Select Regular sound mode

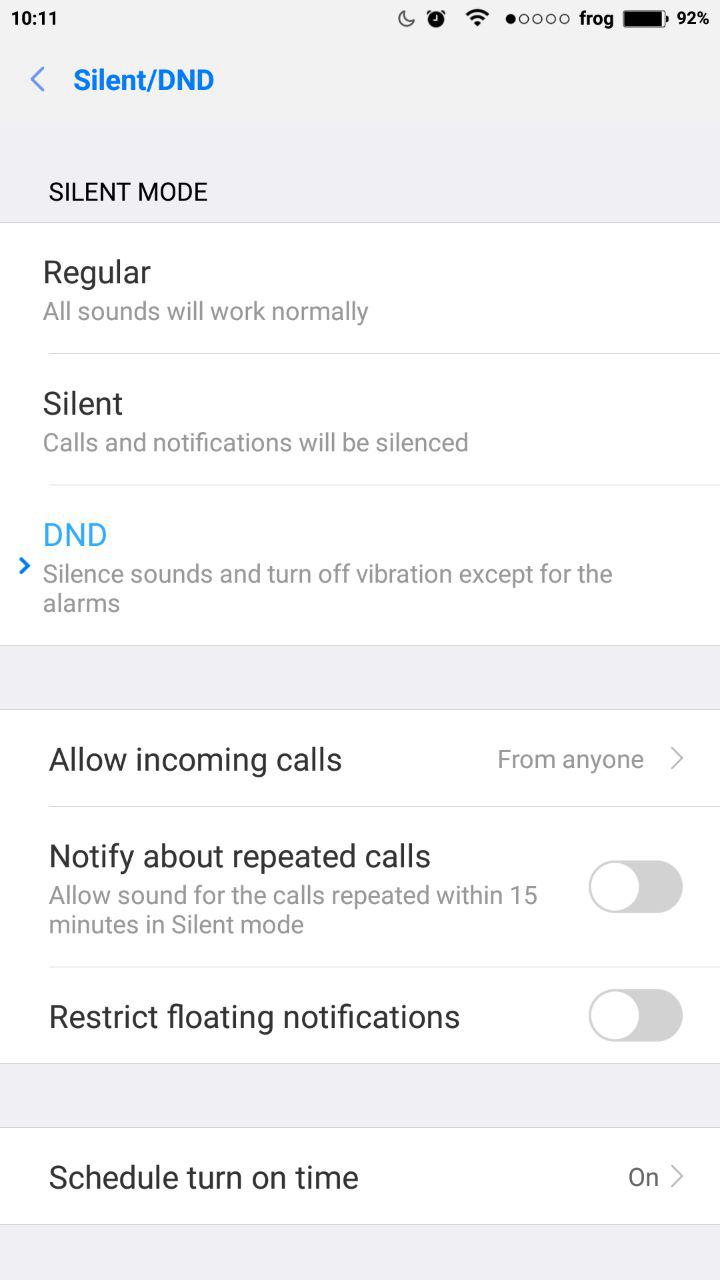click(360, 289)
